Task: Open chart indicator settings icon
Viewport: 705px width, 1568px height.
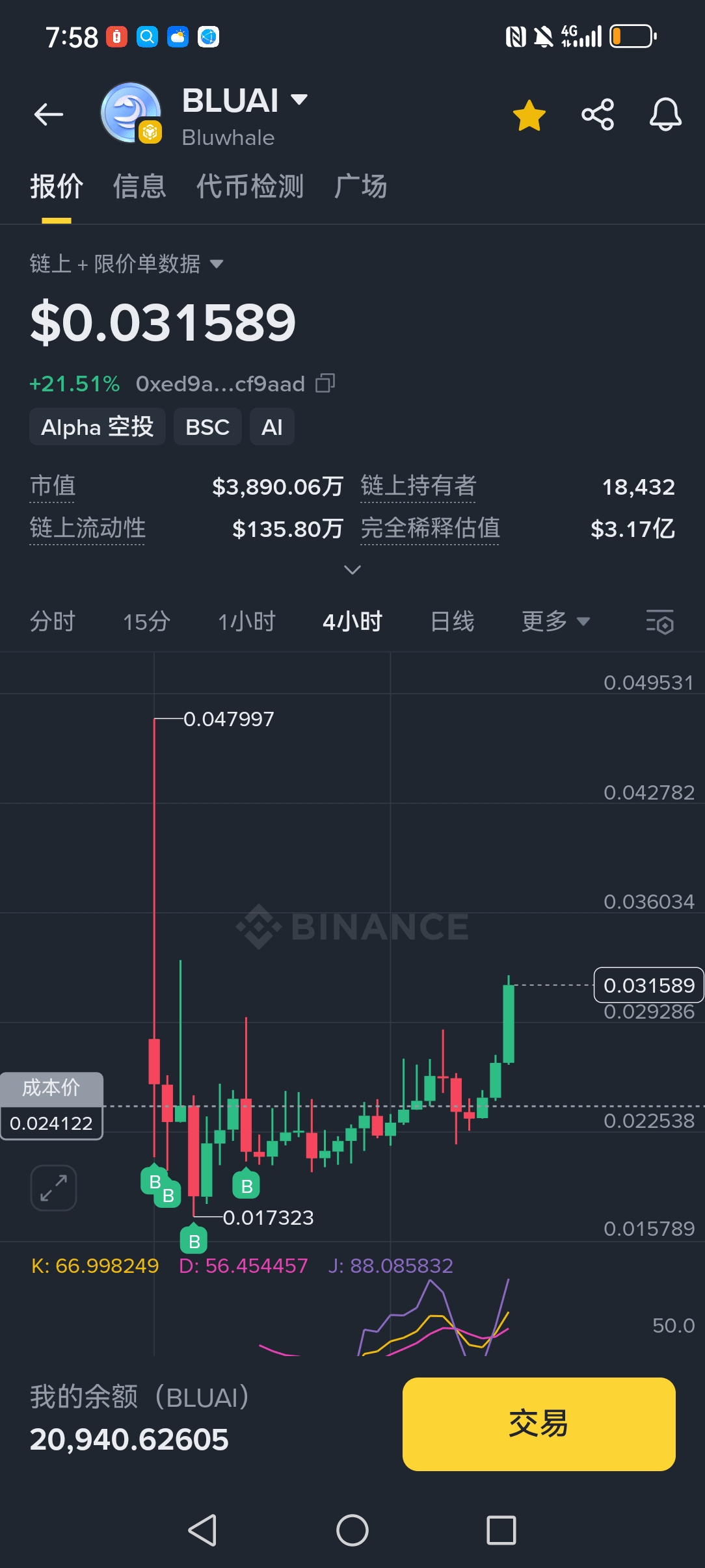Action: point(659,622)
